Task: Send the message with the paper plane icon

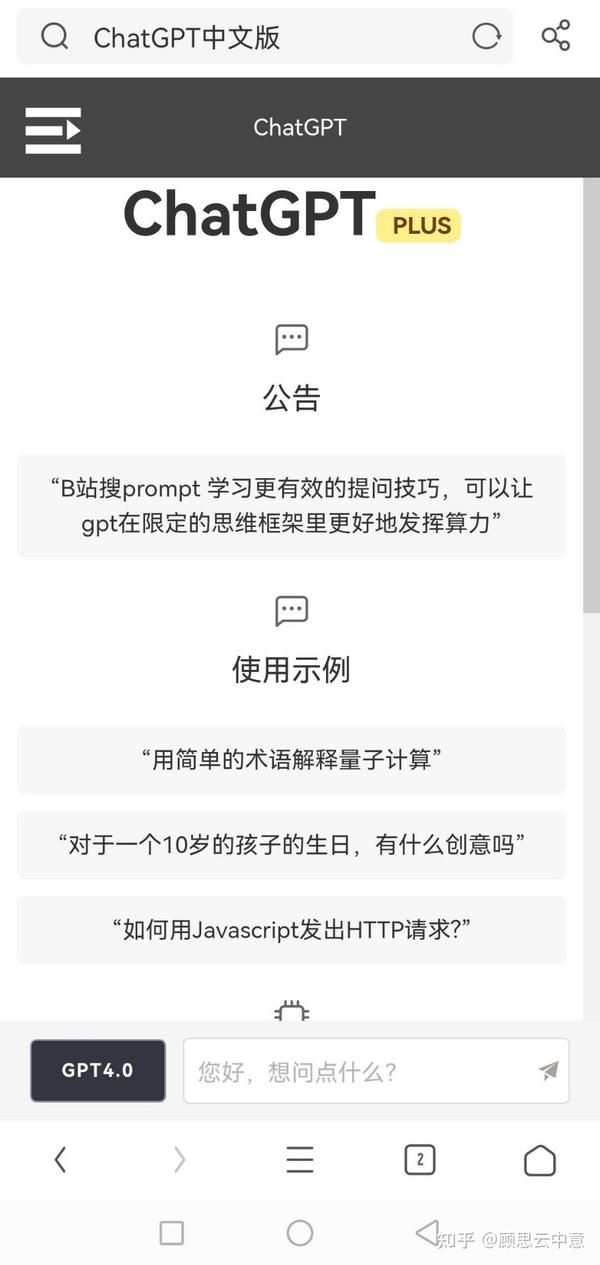Action: 548,1071
